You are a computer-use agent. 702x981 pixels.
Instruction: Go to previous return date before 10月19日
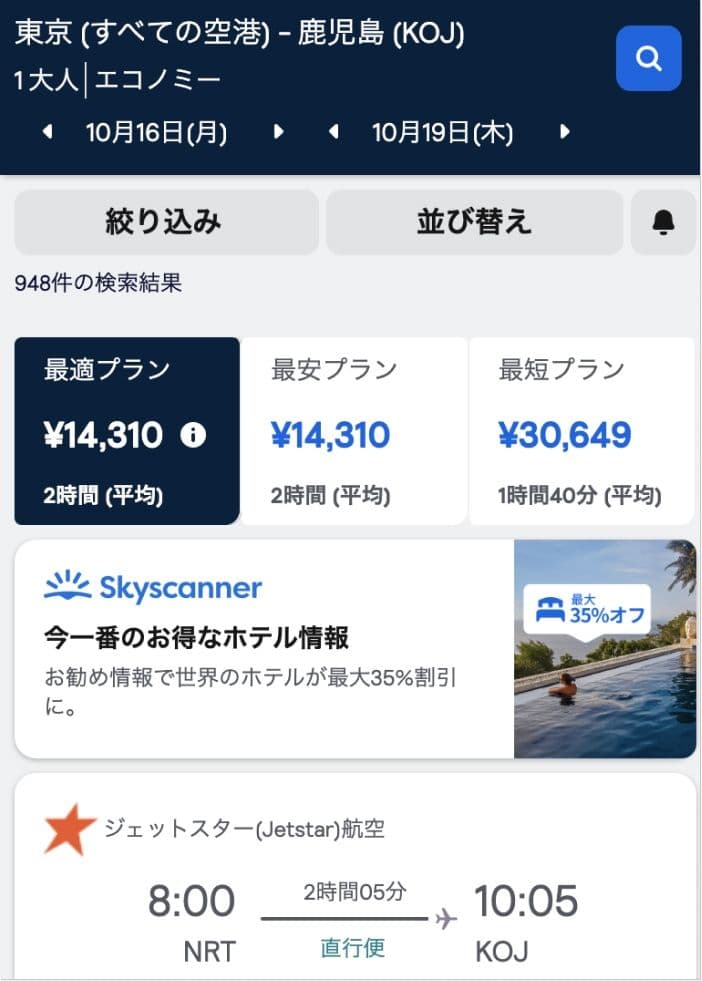click(333, 132)
